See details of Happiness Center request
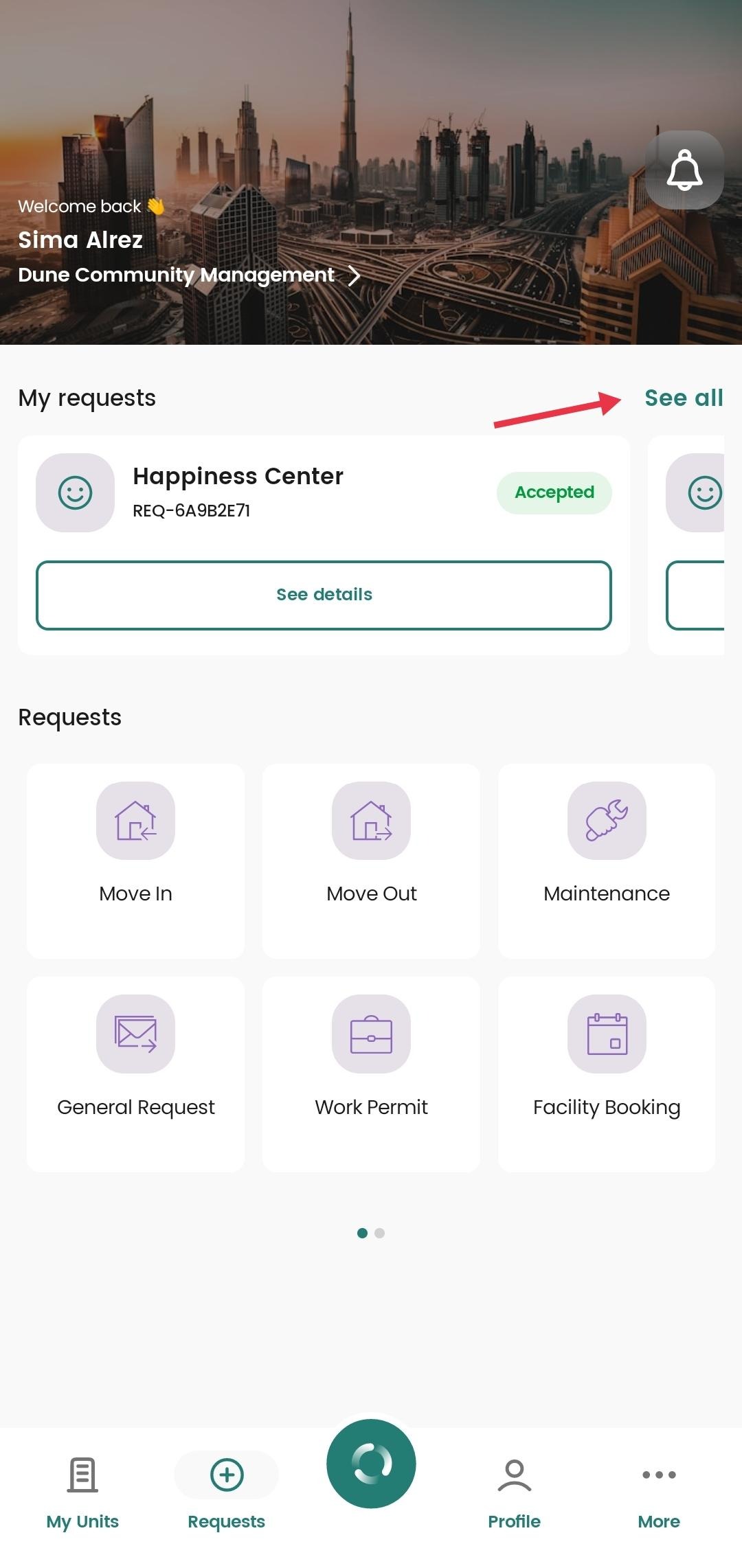Image resolution: width=742 pixels, height=1568 pixels. pyautogui.click(x=324, y=595)
